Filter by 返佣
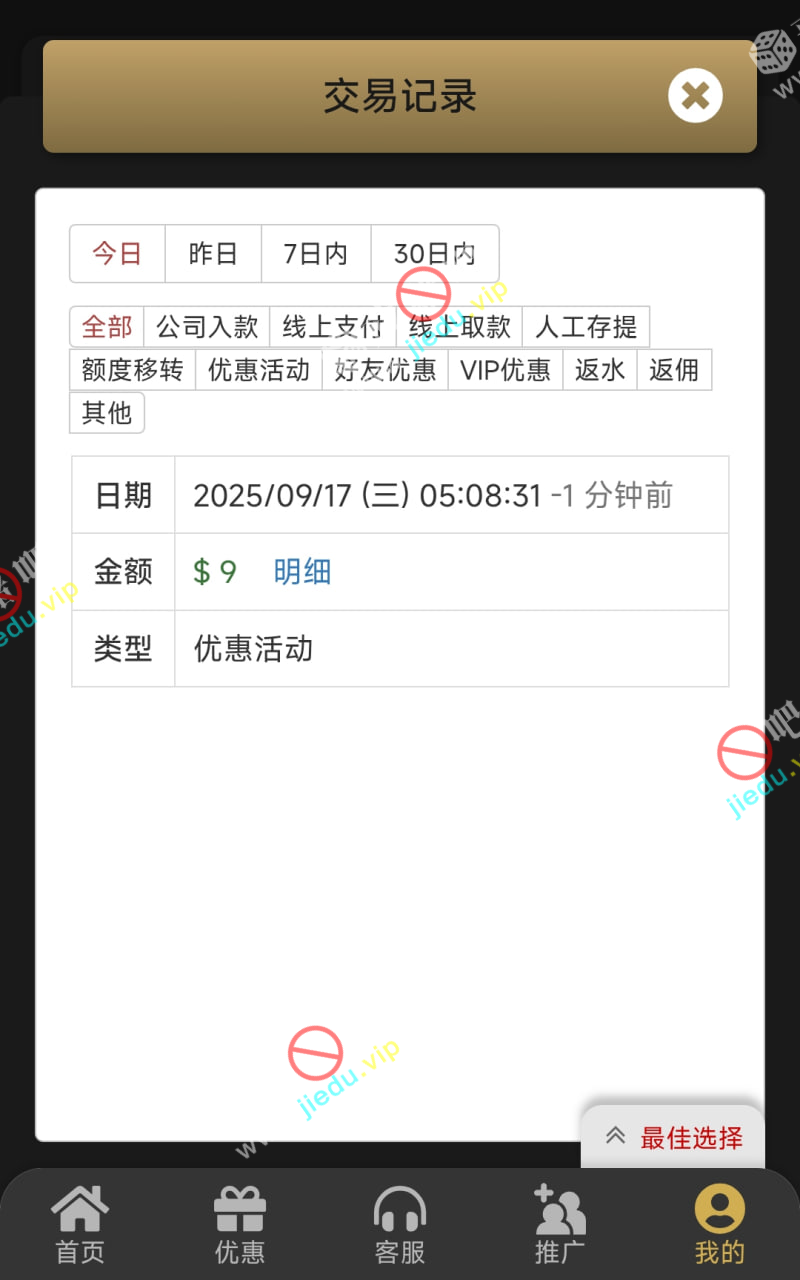This screenshot has width=800, height=1280. (x=674, y=370)
